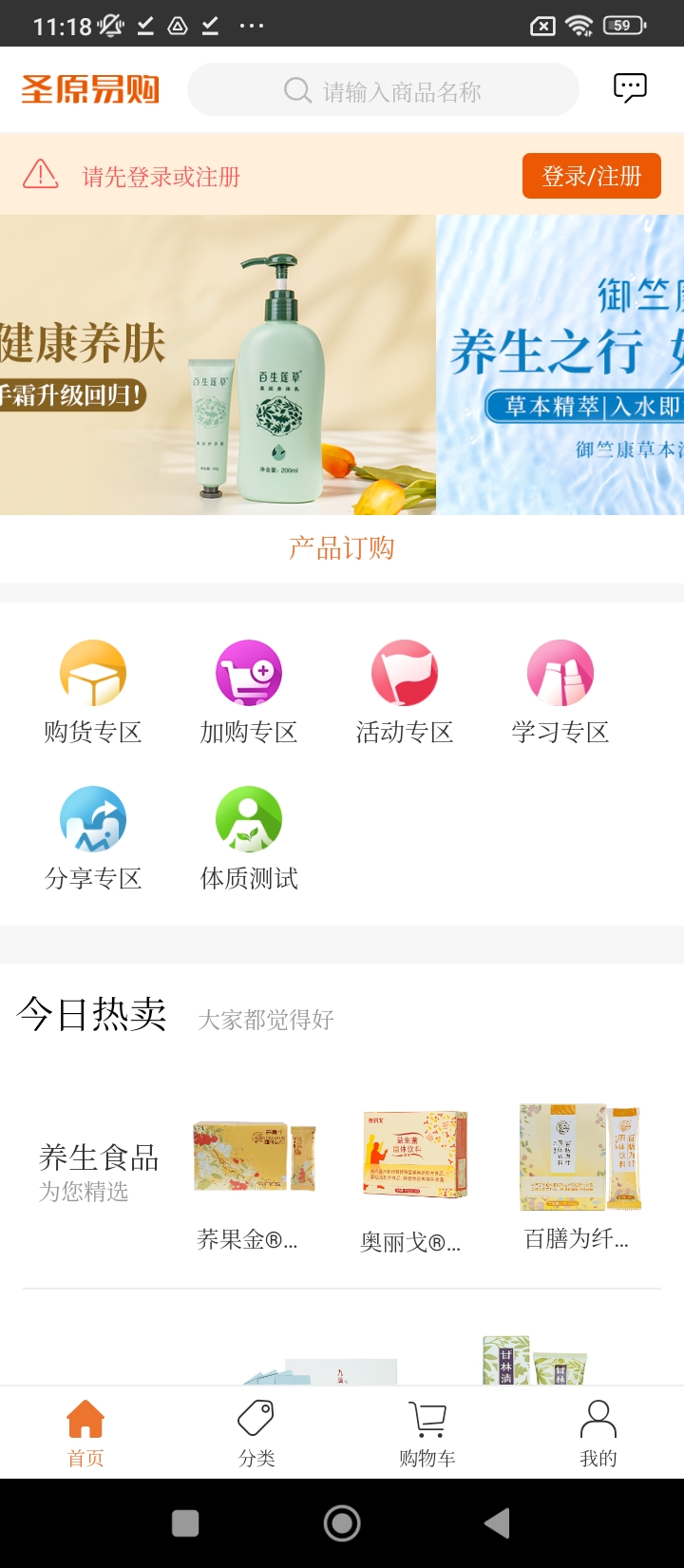Tap the 登录/注册 button

pos(591,176)
